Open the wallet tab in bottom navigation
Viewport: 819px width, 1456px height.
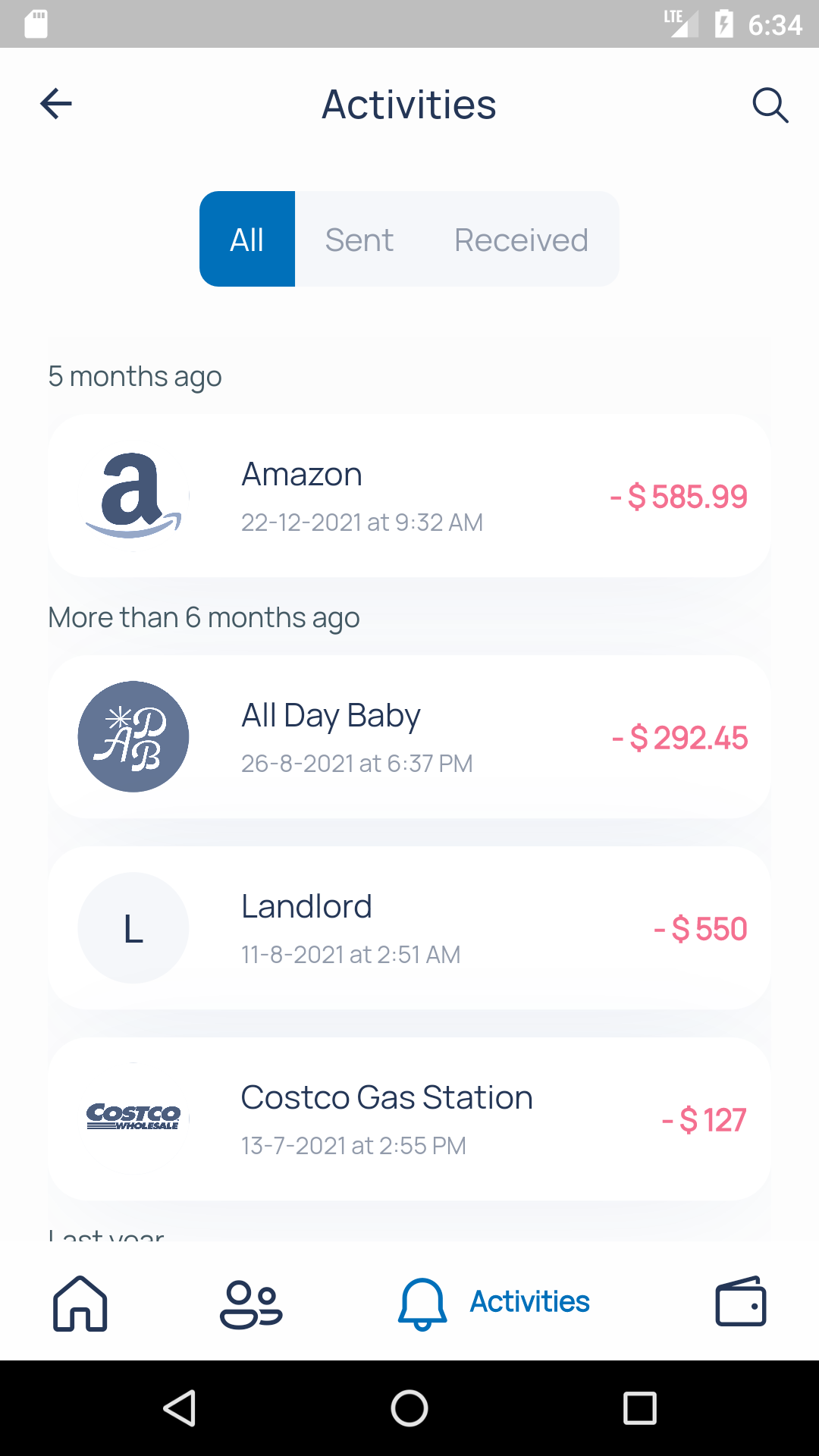tap(741, 1301)
